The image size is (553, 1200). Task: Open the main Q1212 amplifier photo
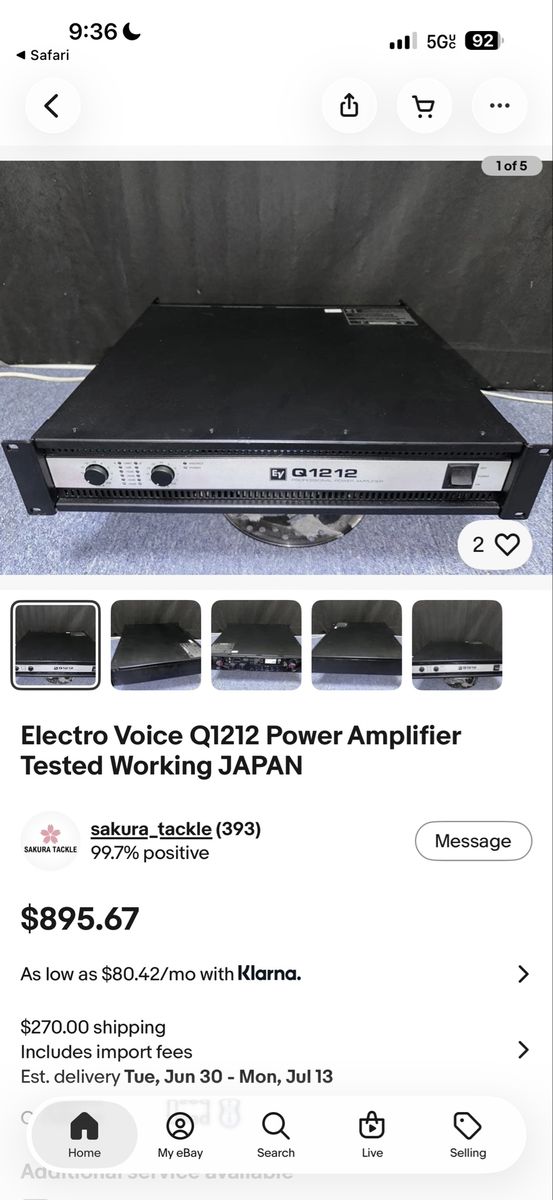click(x=276, y=368)
